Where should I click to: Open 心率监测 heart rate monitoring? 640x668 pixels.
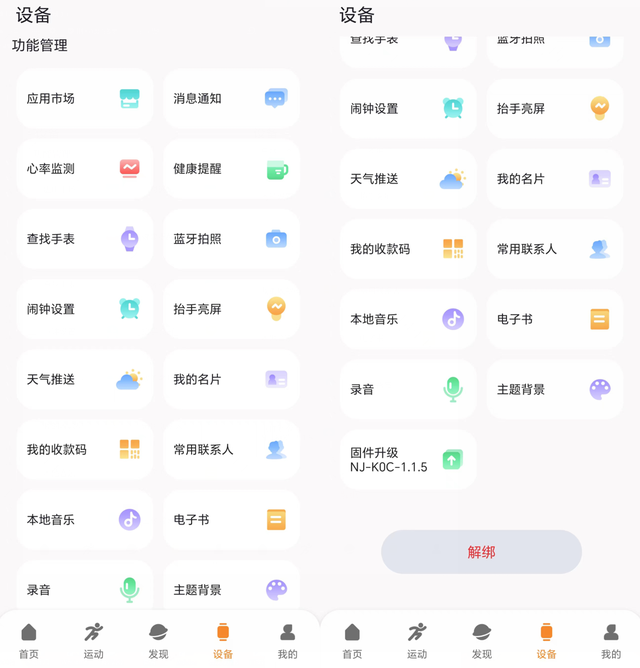pyautogui.click(x=84, y=169)
